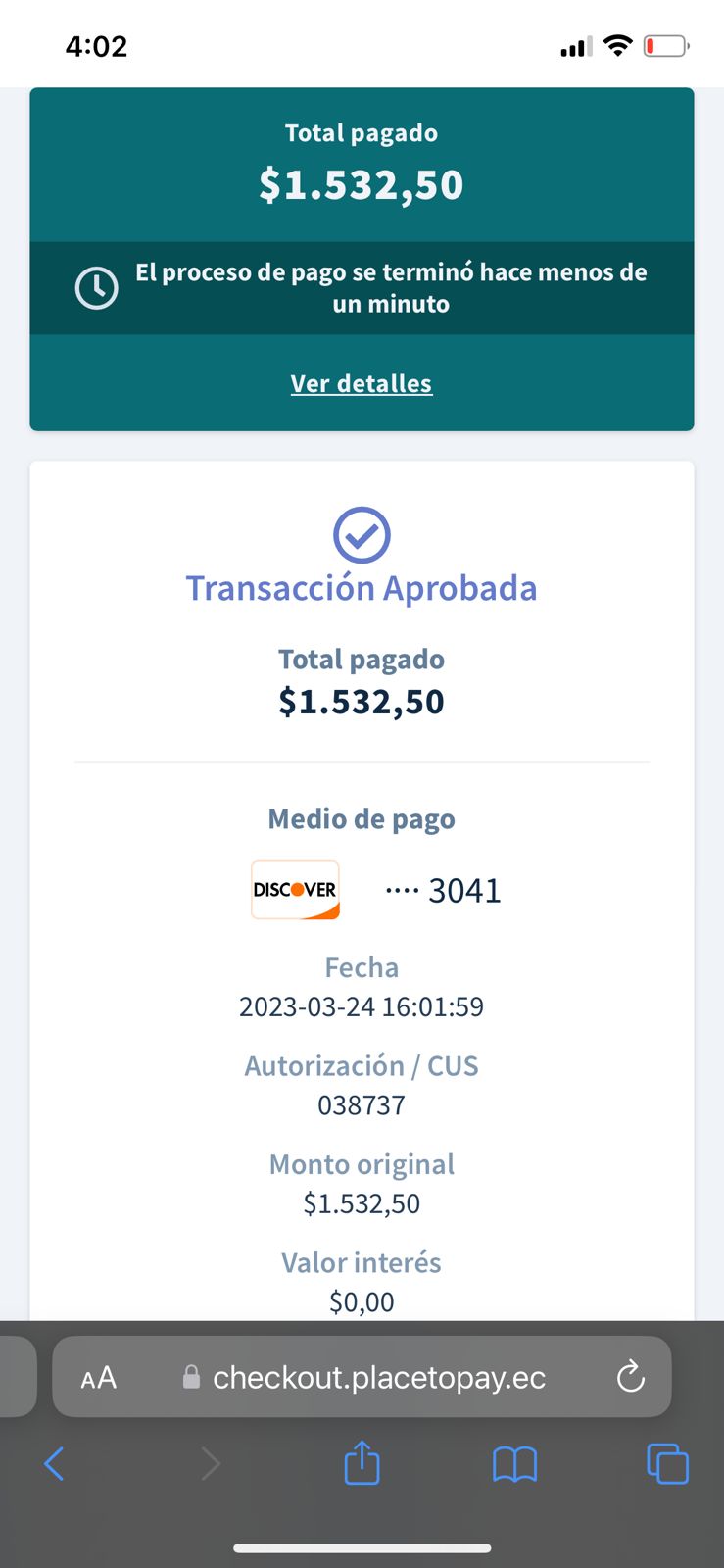Image resolution: width=724 pixels, height=1568 pixels.
Task: Open Safari bookmarks
Action: [x=514, y=1464]
